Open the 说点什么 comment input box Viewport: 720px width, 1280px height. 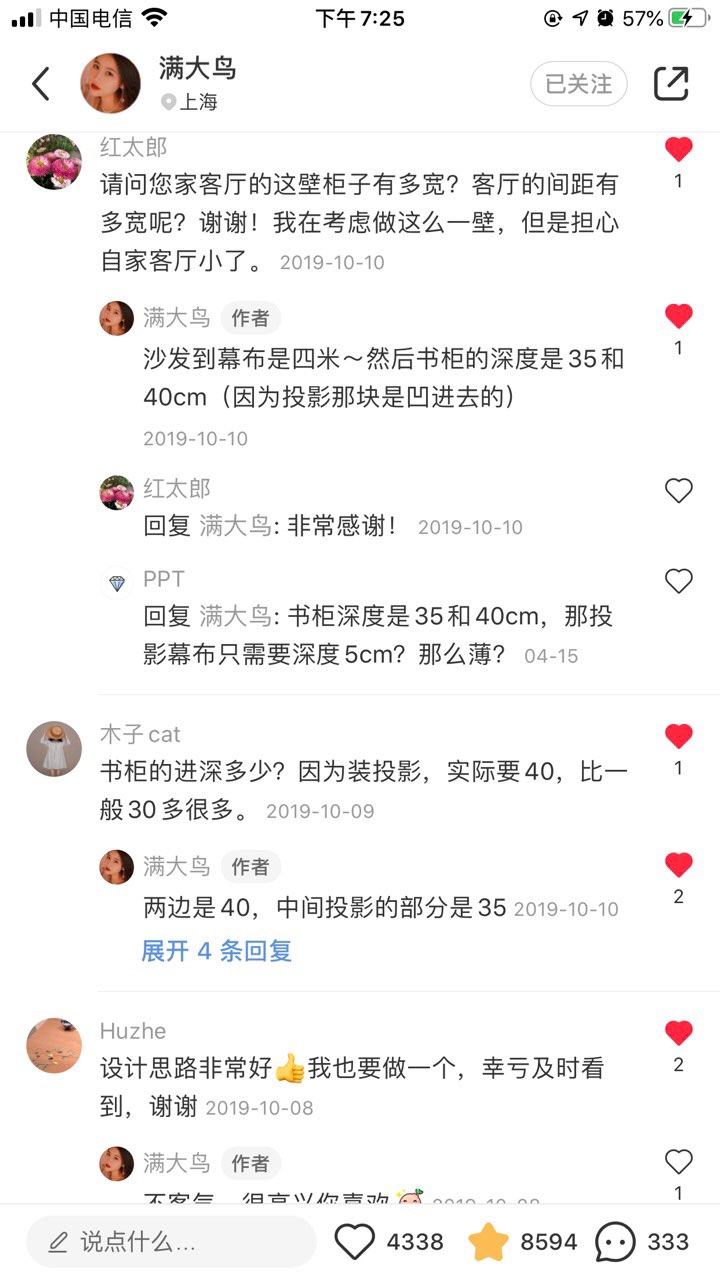(x=170, y=1242)
